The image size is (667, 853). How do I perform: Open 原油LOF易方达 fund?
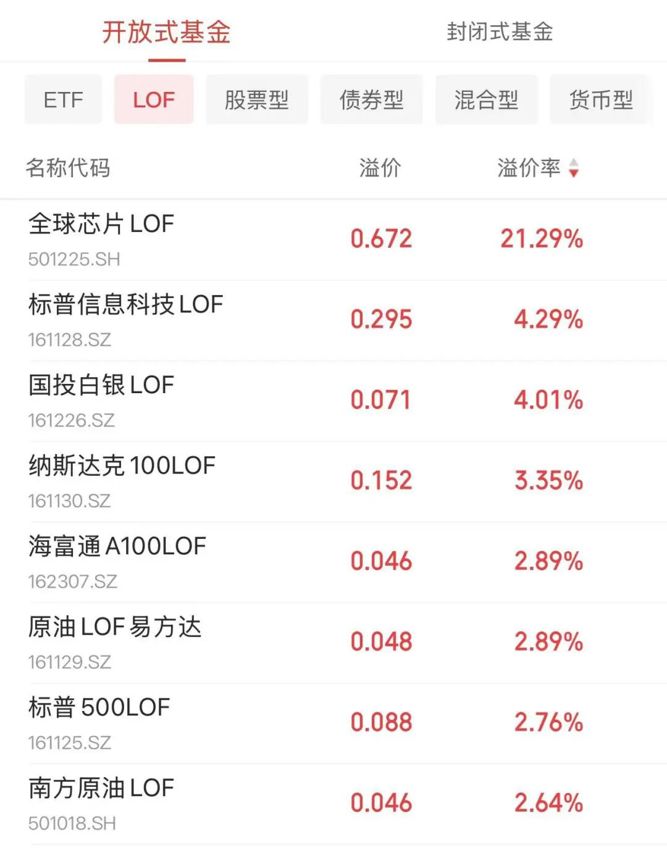coord(334,642)
